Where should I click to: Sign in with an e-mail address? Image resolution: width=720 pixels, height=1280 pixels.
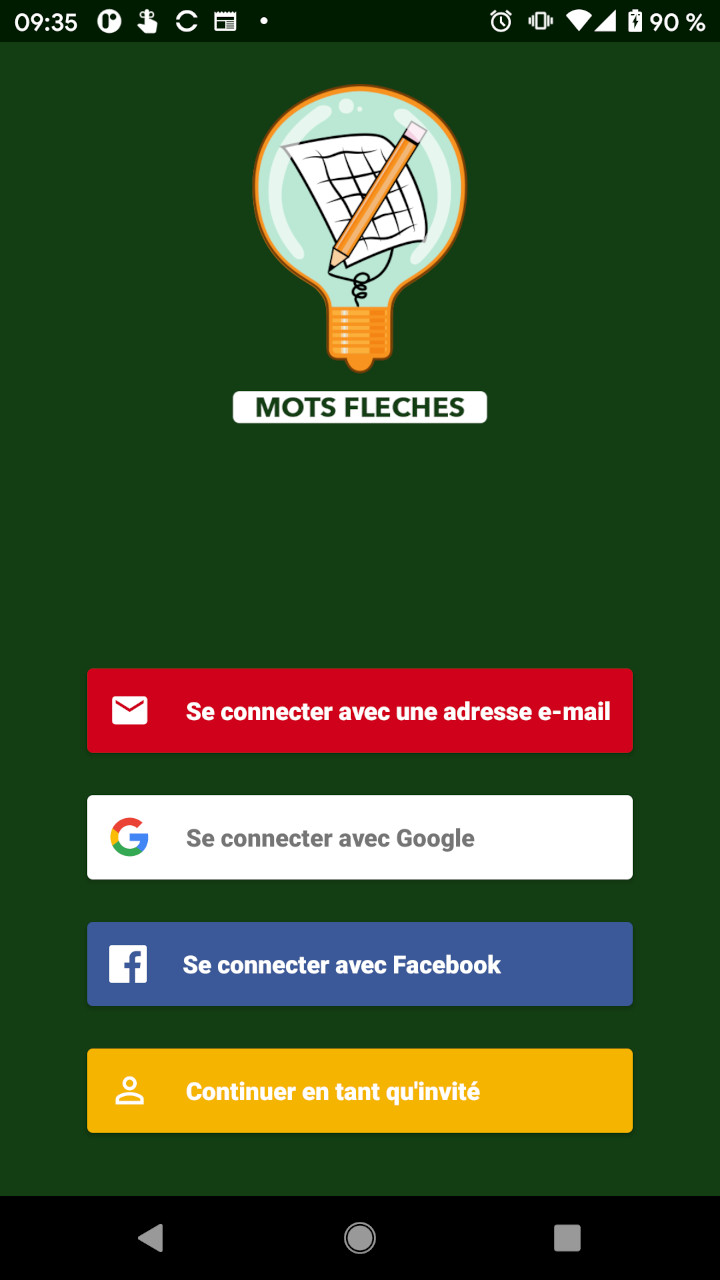click(x=360, y=711)
